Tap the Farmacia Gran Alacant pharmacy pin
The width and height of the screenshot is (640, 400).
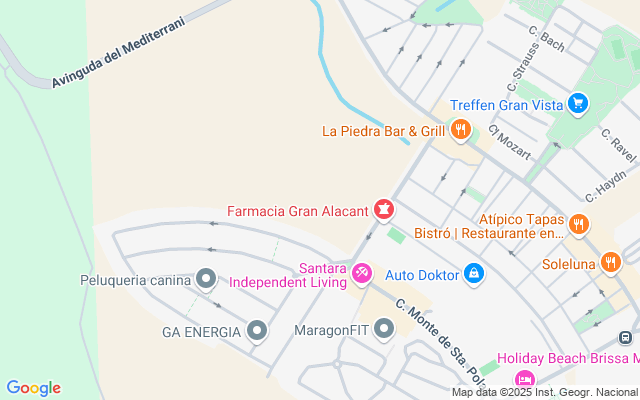pyautogui.click(x=382, y=210)
